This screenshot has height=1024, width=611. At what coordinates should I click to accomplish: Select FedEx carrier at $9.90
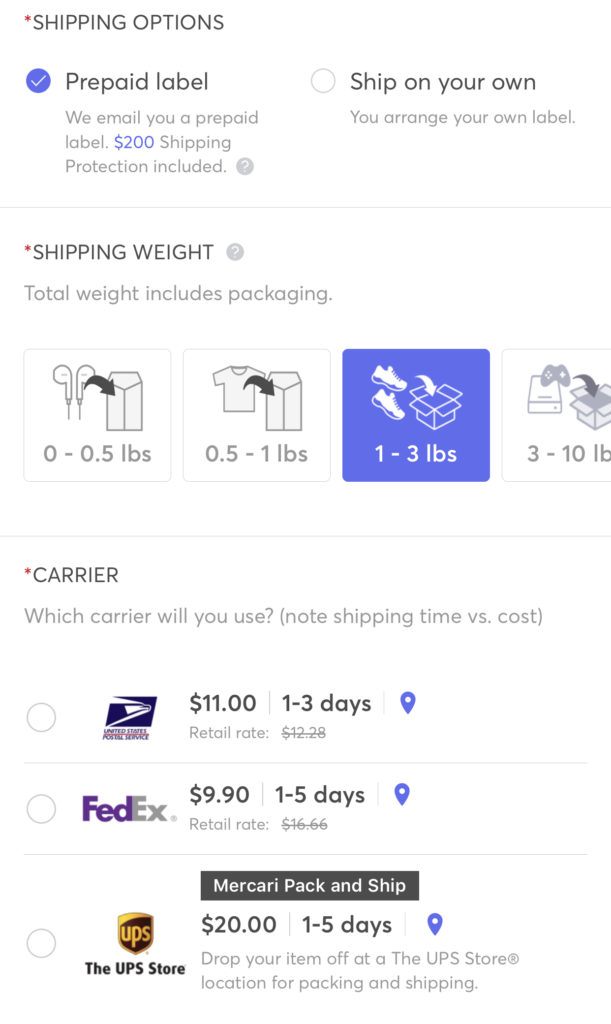[x=41, y=809]
